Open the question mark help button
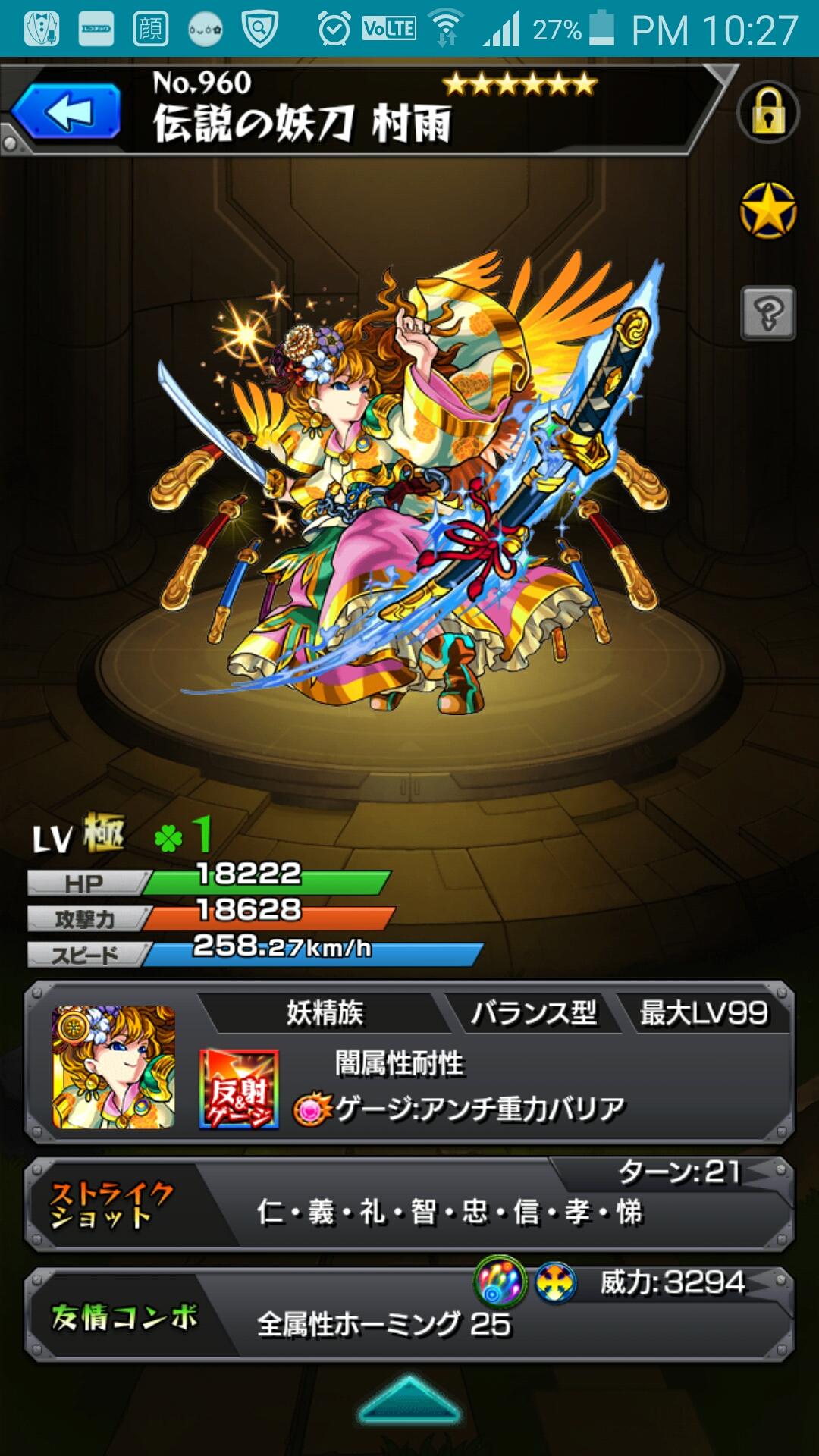Viewport: 819px width, 1456px height. tap(767, 312)
